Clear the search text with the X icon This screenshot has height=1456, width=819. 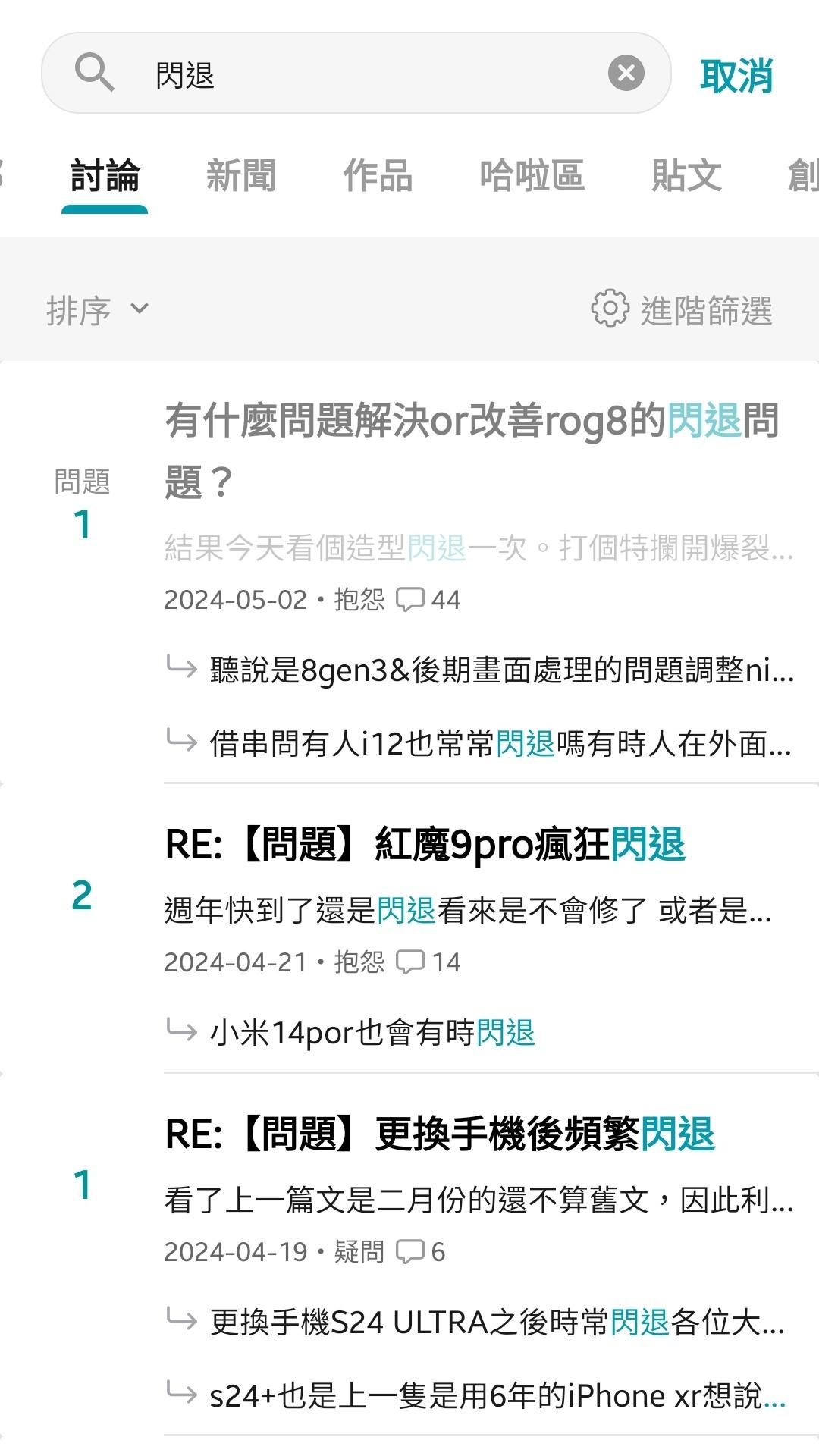tap(626, 74)
